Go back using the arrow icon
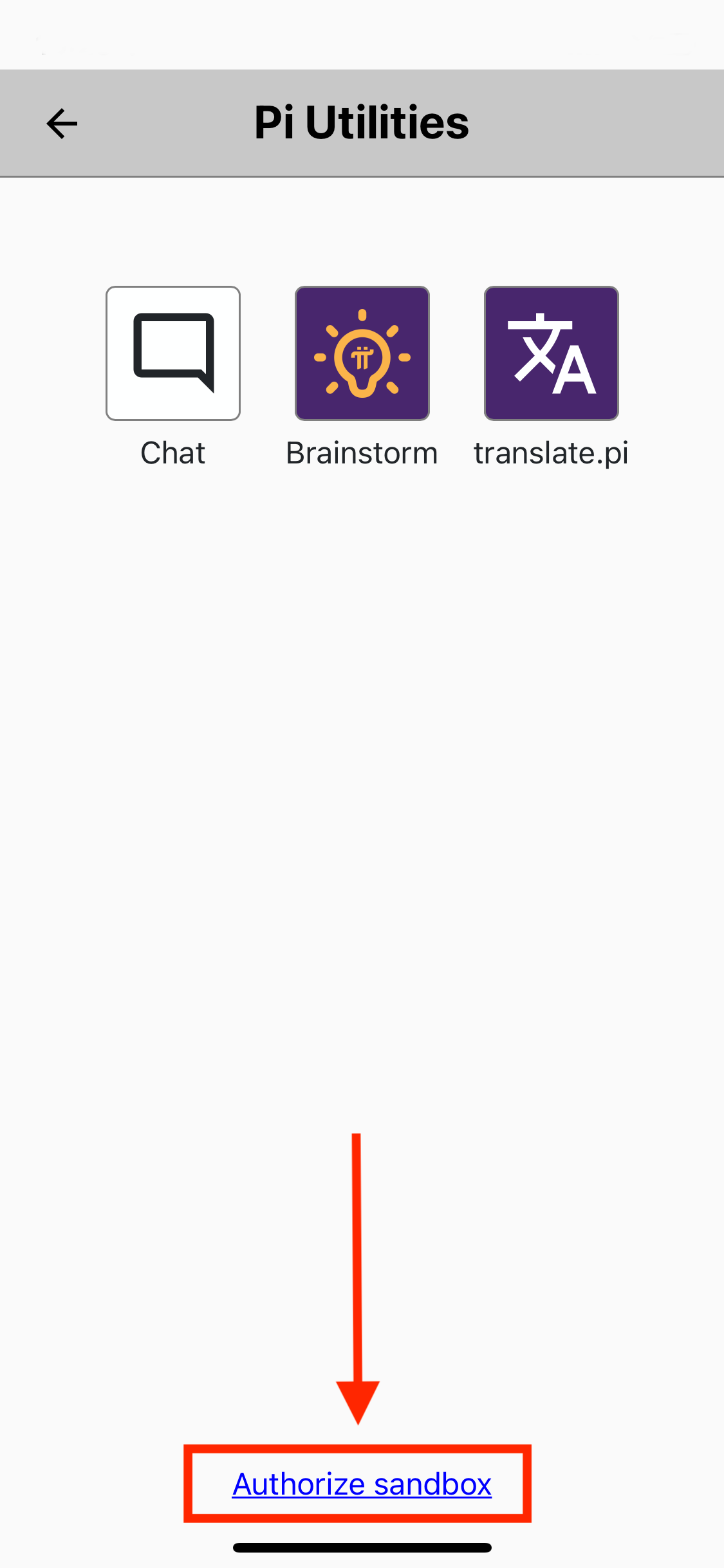Screen dimensions: 724x1568 click(x=62, y=124)
